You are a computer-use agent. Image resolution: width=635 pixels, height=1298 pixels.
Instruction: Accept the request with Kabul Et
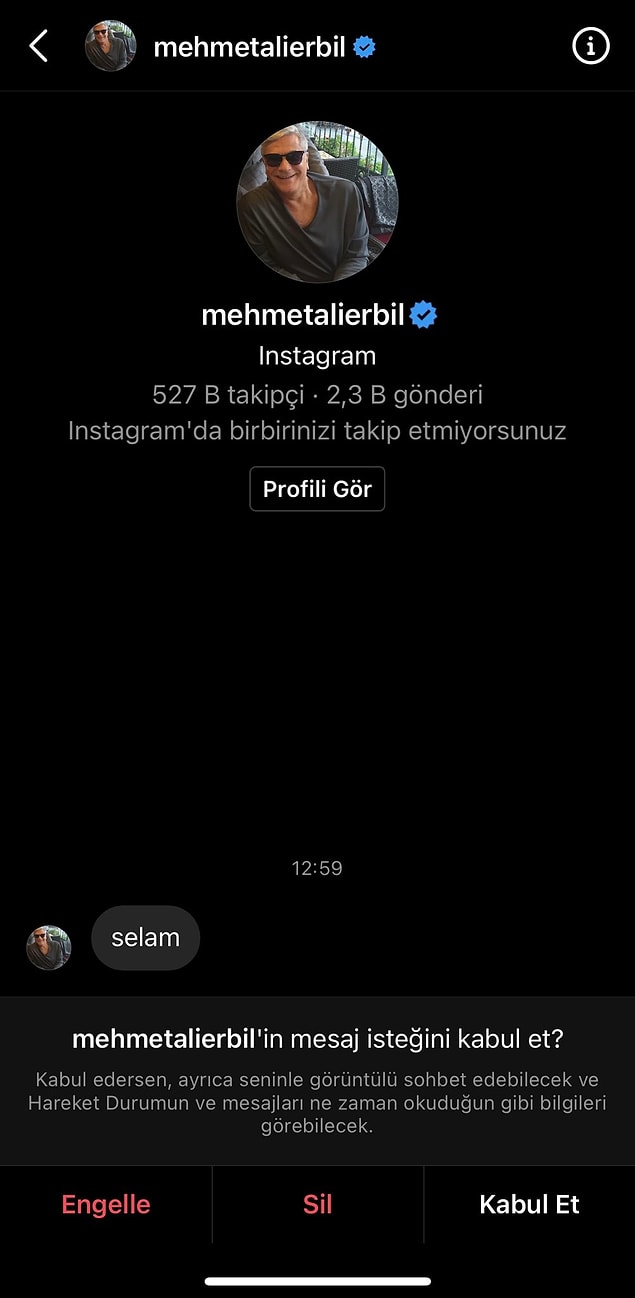click(529, 1204)
